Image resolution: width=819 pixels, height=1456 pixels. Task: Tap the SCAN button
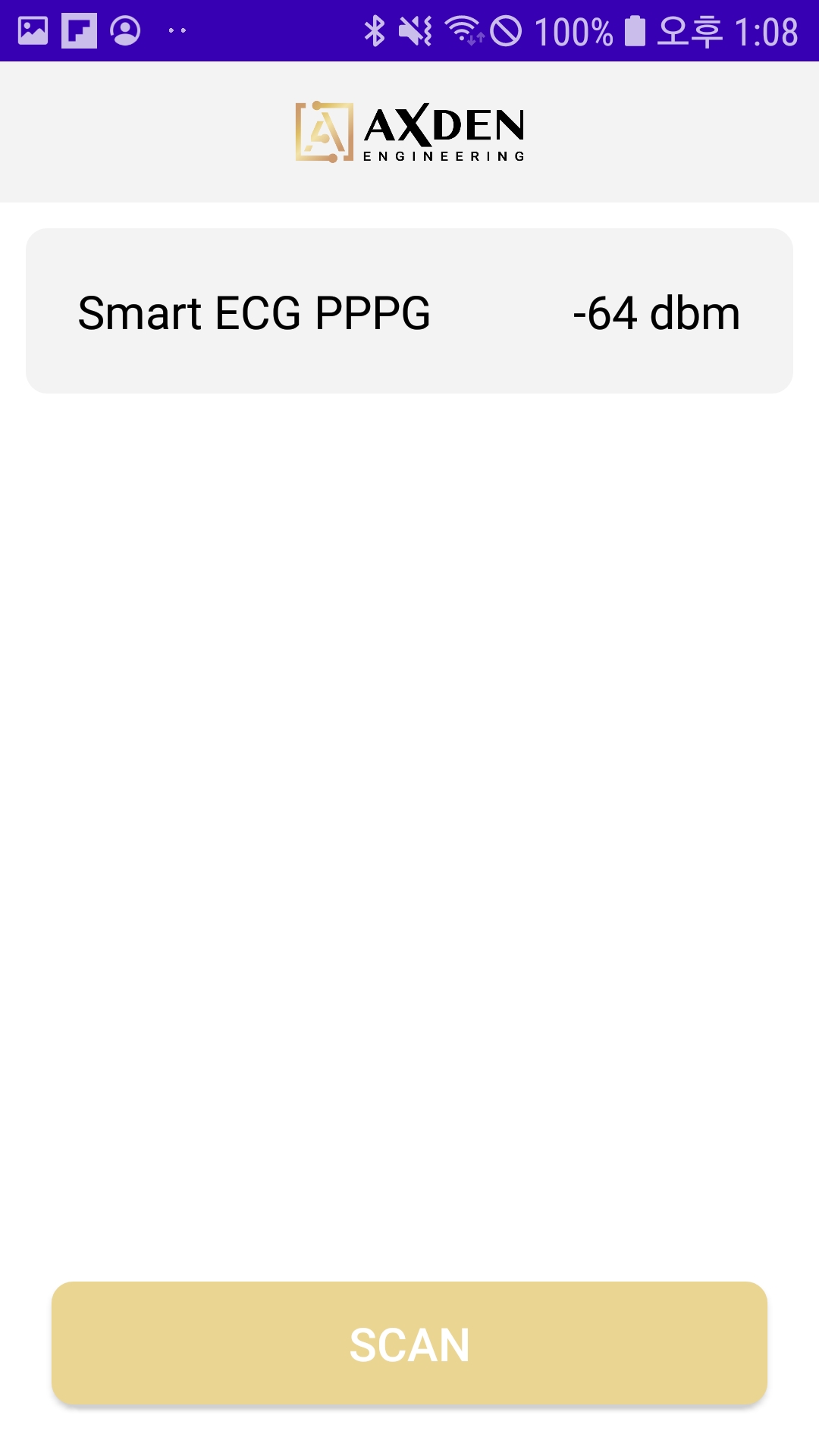[409, 1343]
